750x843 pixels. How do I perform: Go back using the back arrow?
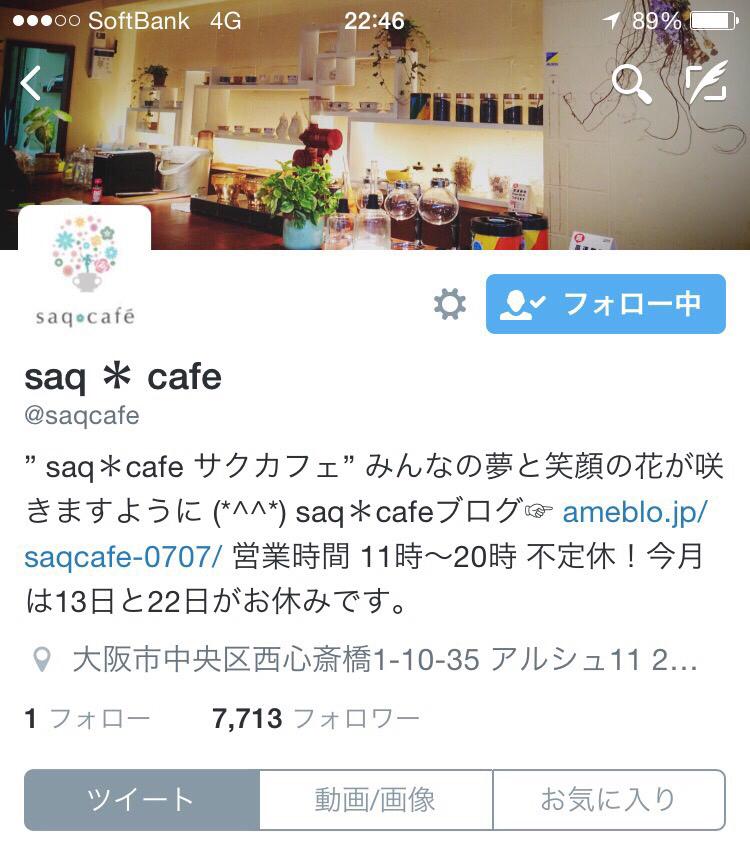pyautogui.click(x=31, y=84)
